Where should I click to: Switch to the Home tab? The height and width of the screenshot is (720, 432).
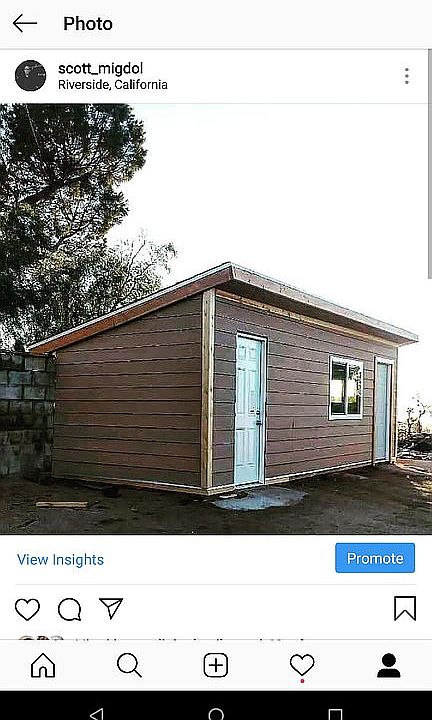point(43,665)
